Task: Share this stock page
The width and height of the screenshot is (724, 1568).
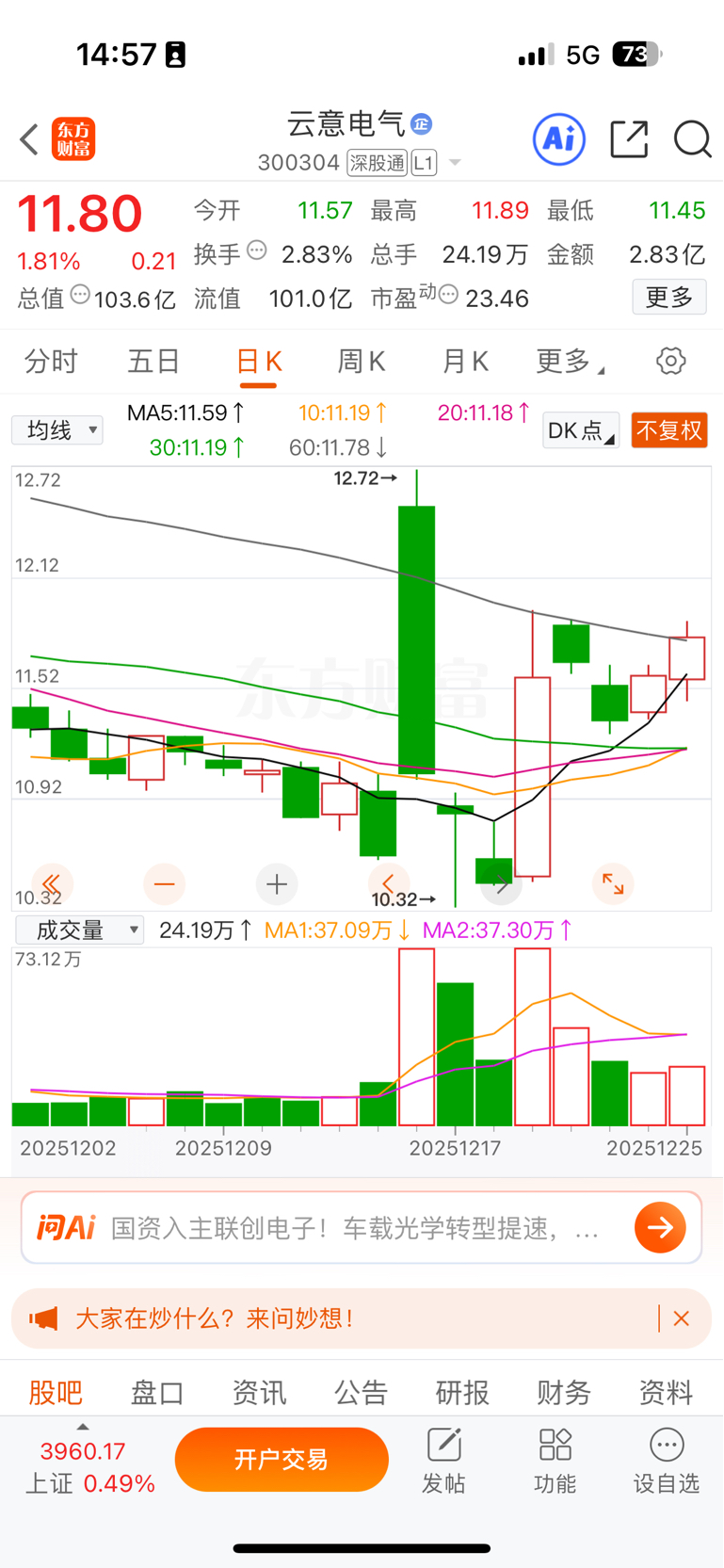Action: click(629, 139)
